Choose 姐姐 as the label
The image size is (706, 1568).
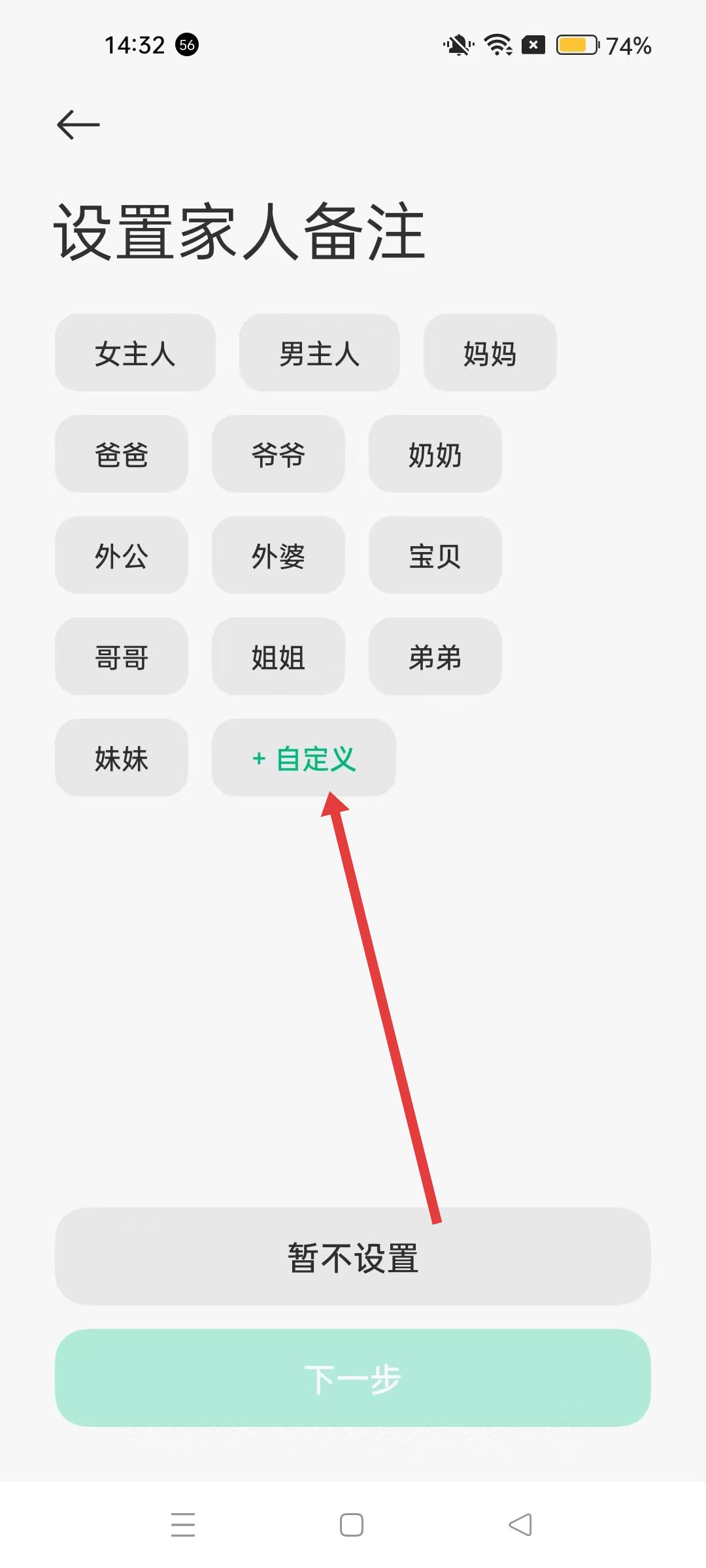[278, 657]
